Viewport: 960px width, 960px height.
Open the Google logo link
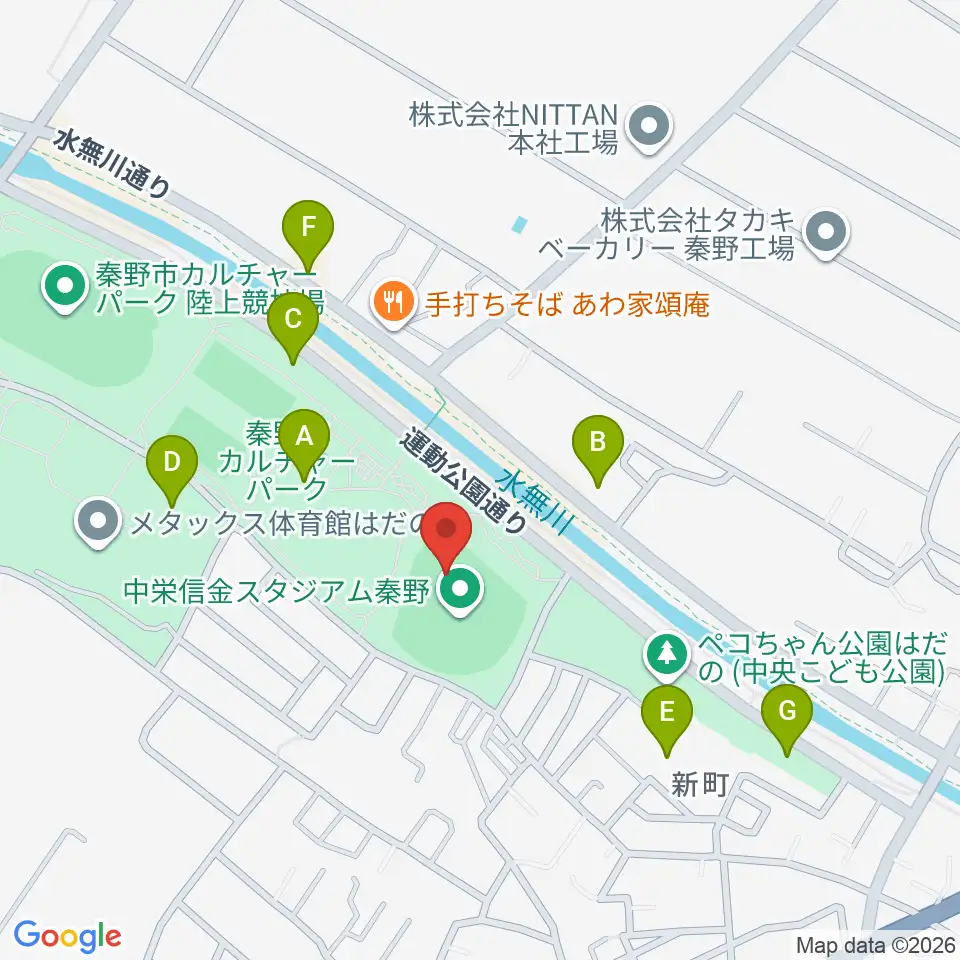pos(67,936)
